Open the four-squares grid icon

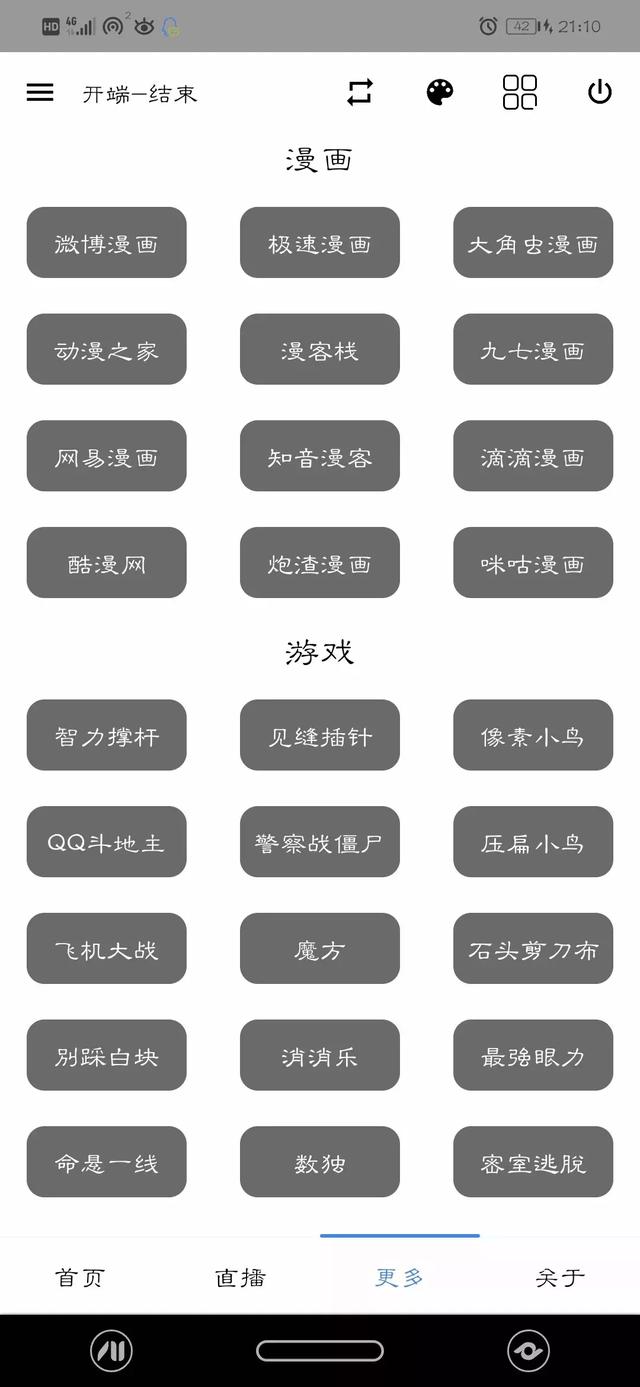click(520, 92)
